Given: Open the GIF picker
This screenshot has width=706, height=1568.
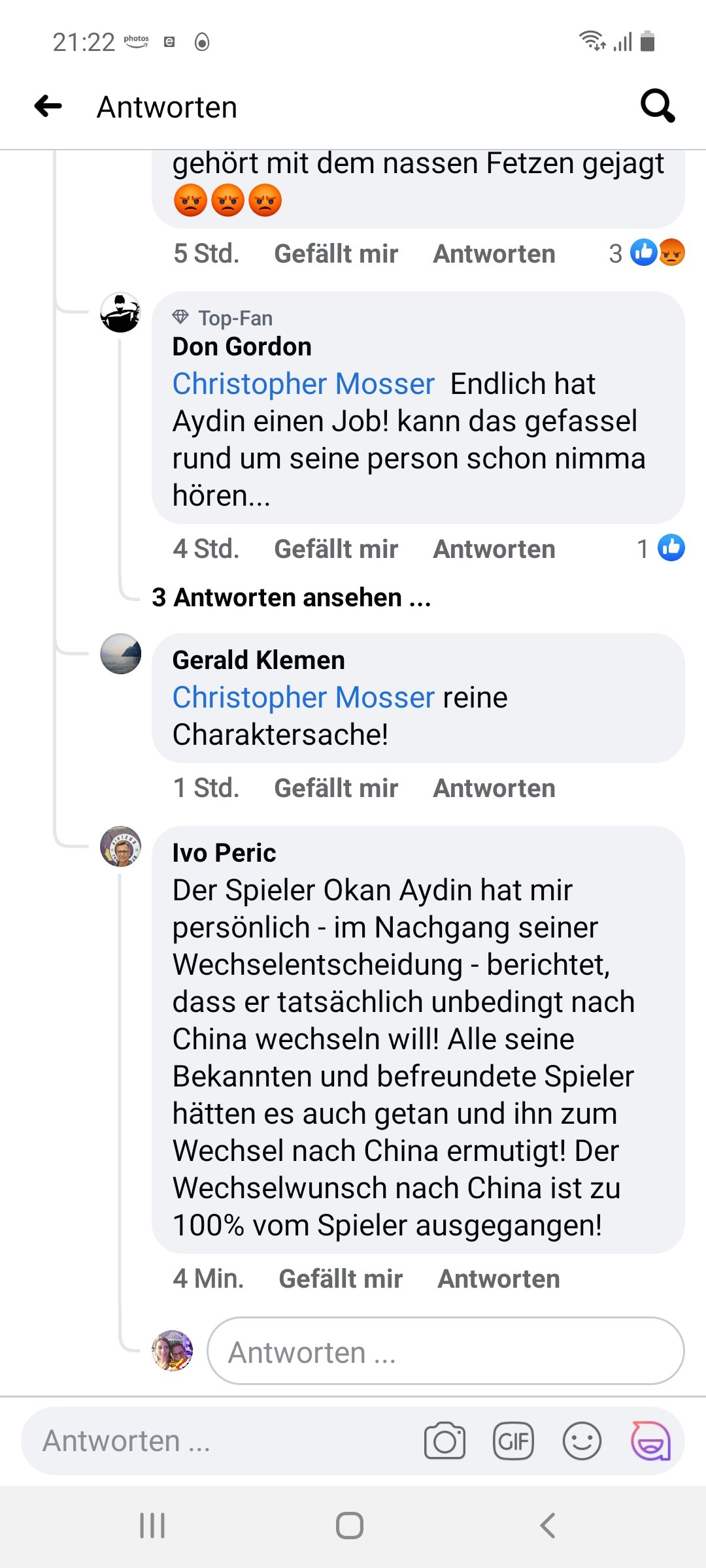Looking at the screenshot, I should (513, 1441).
